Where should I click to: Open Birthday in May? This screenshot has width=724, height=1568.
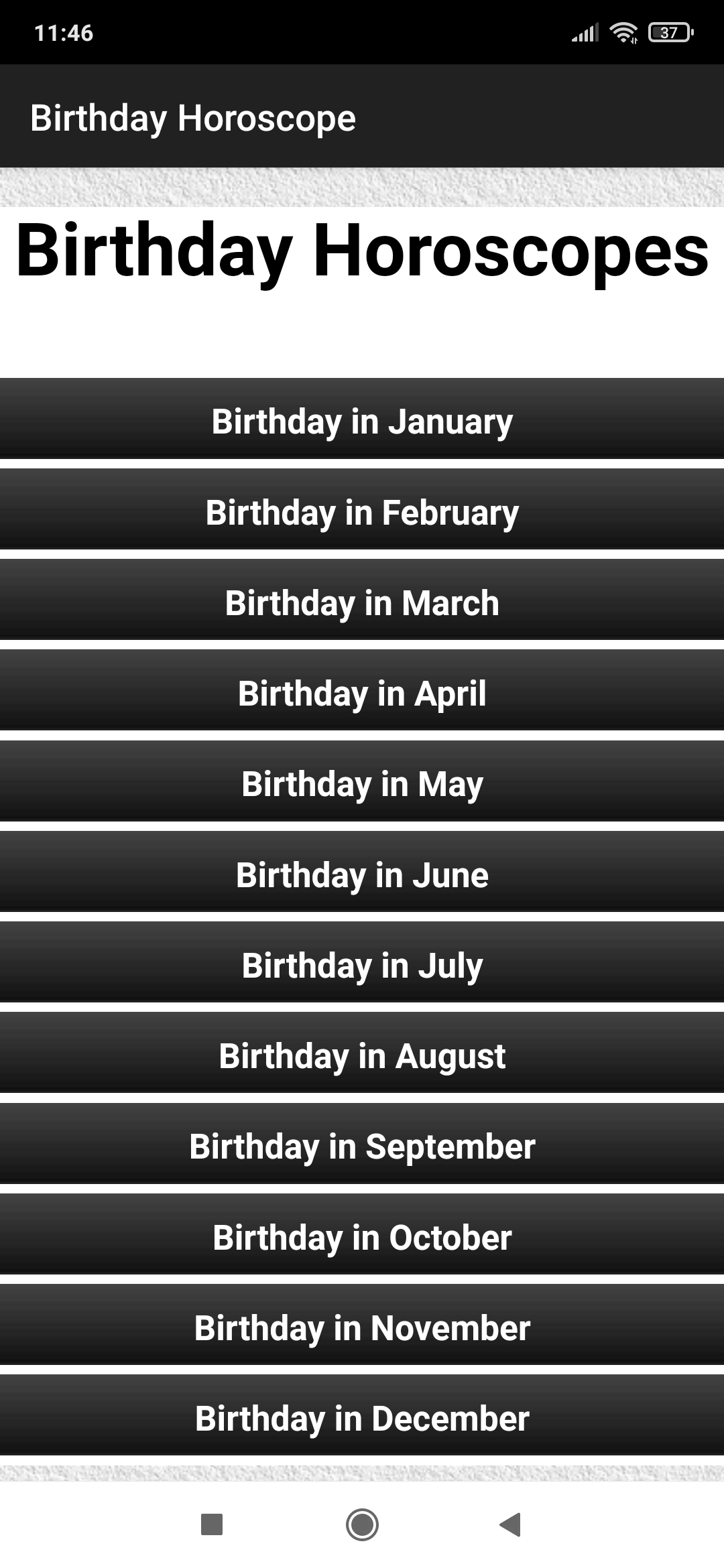click(x=362, y=783)
